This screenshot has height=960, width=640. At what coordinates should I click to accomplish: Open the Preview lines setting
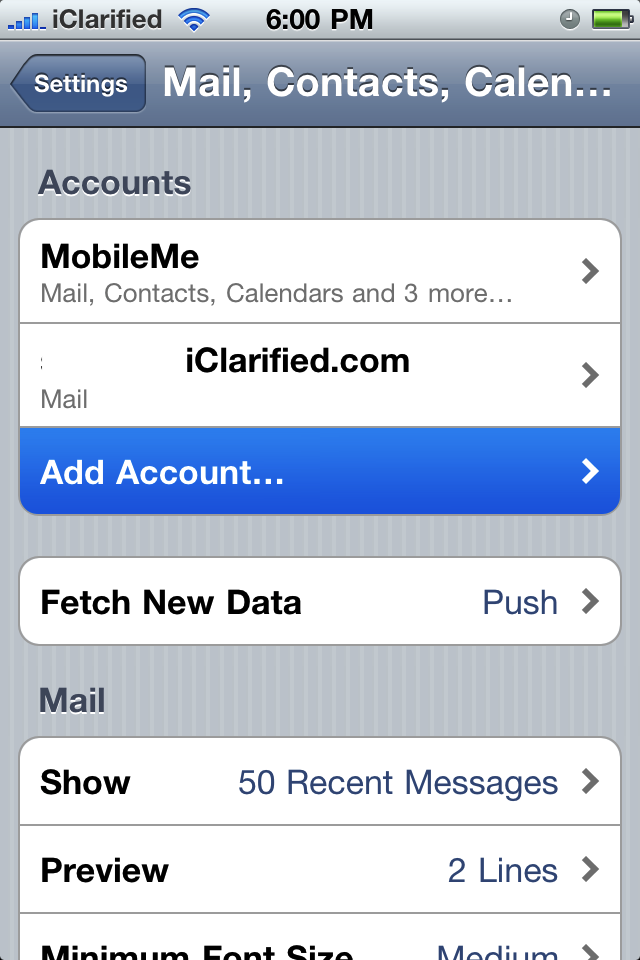pos(320,870)
